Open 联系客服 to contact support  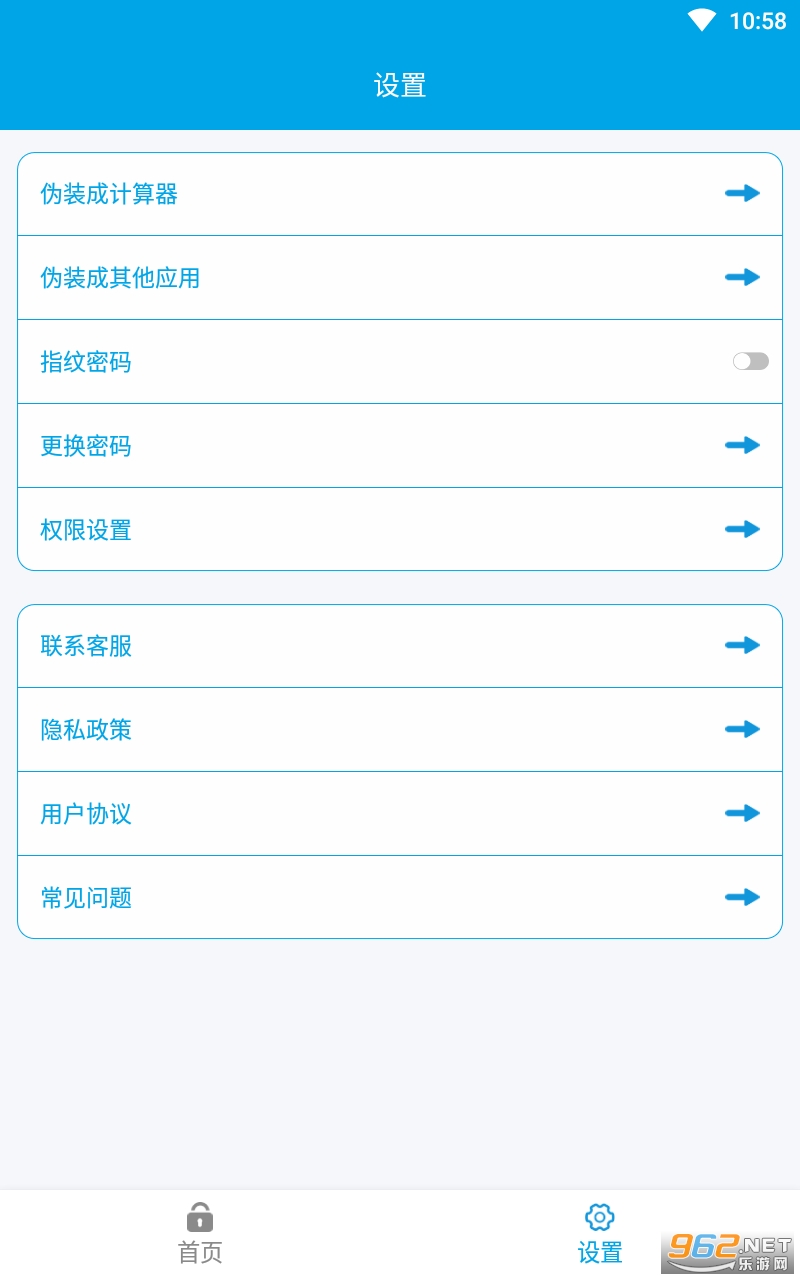(x=400, y=646)
